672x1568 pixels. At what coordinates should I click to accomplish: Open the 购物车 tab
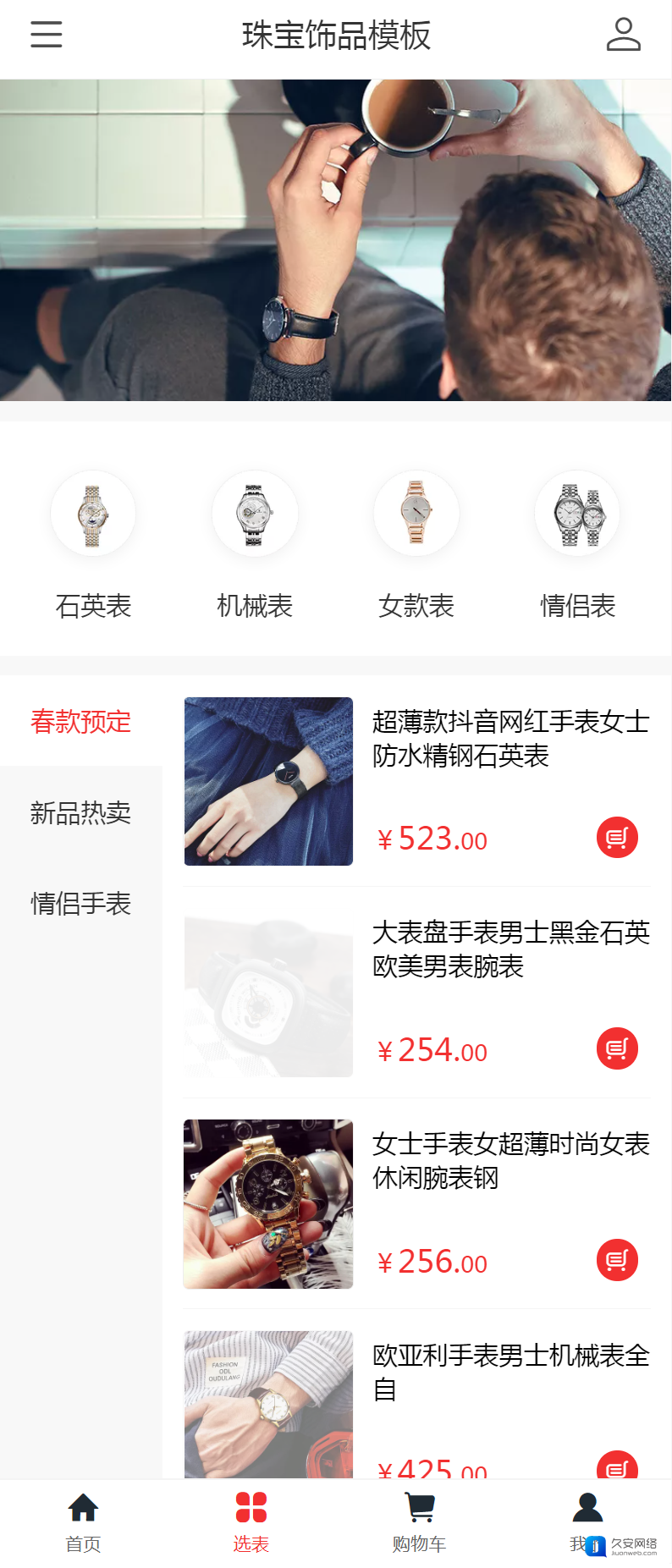tap(419, 1522)
